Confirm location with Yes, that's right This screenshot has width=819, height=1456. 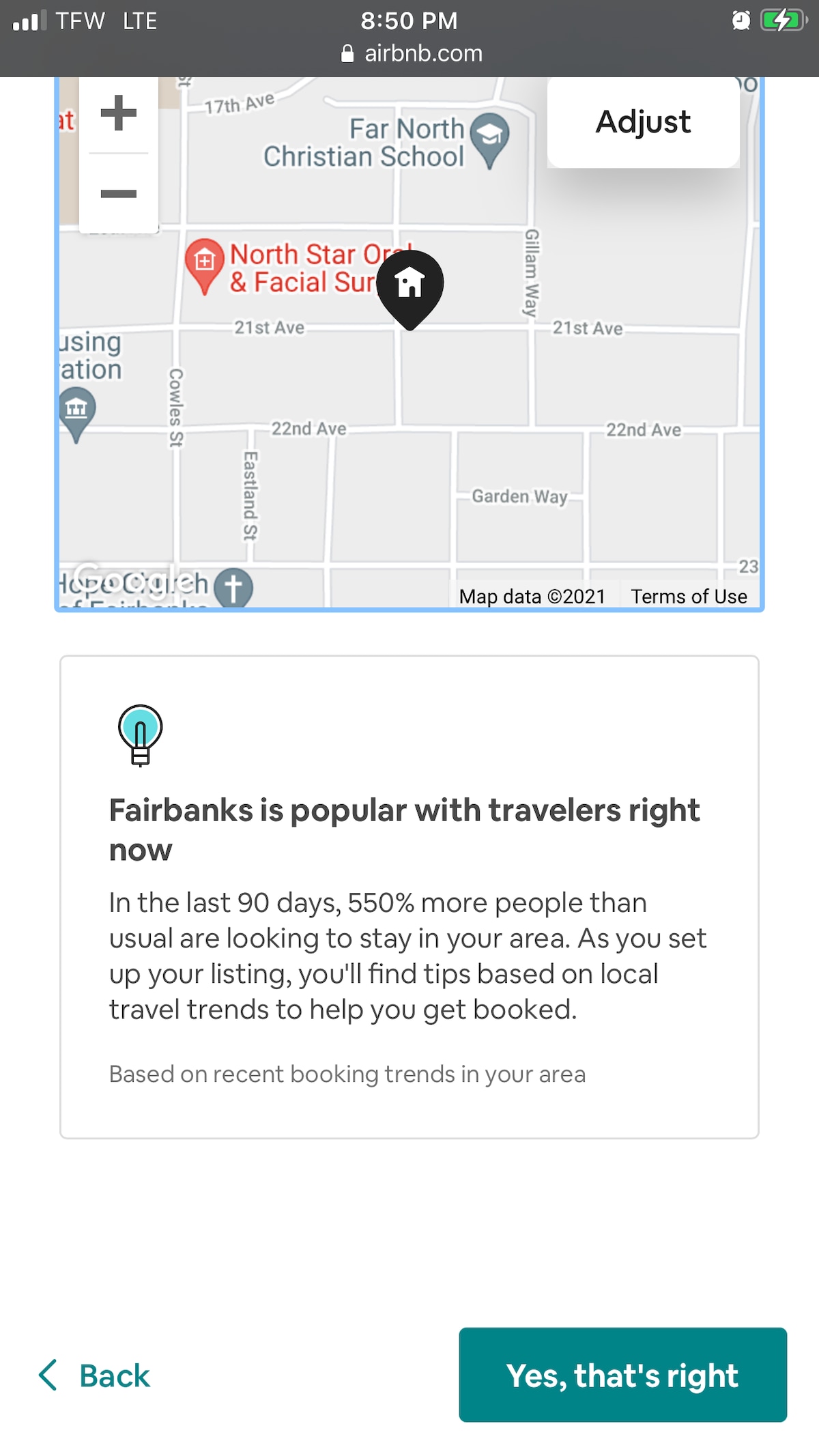[x=622, y=1375]
